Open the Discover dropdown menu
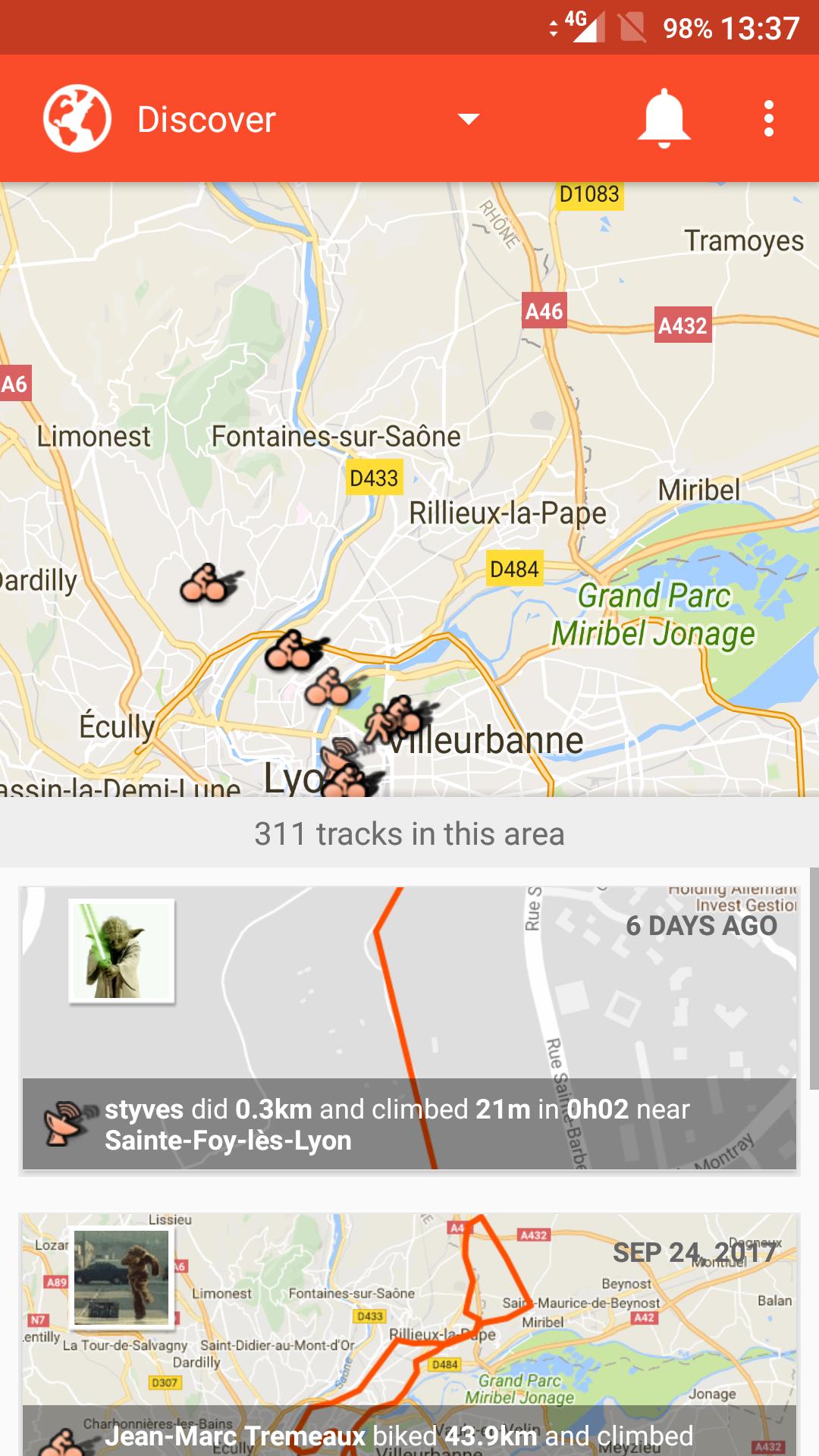This screenshot has height=1456, width=819. tap(469, 119)
